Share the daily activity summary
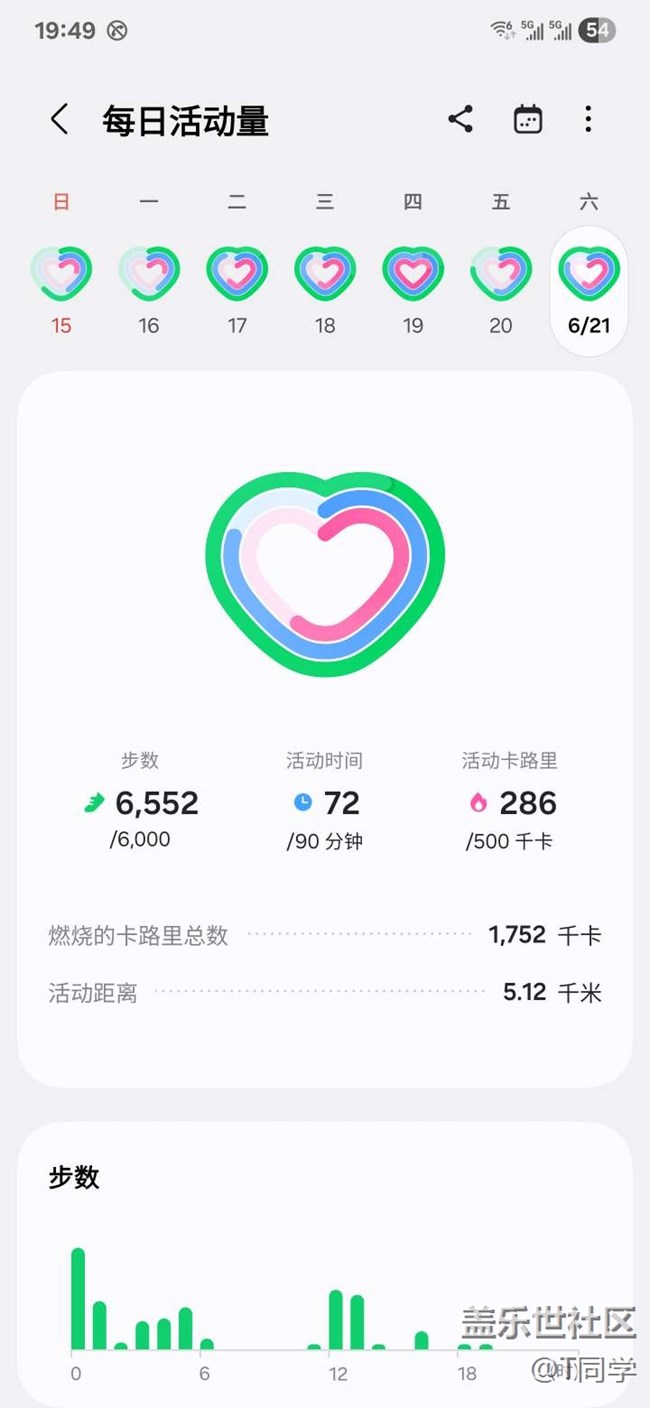 pos(460,119)
